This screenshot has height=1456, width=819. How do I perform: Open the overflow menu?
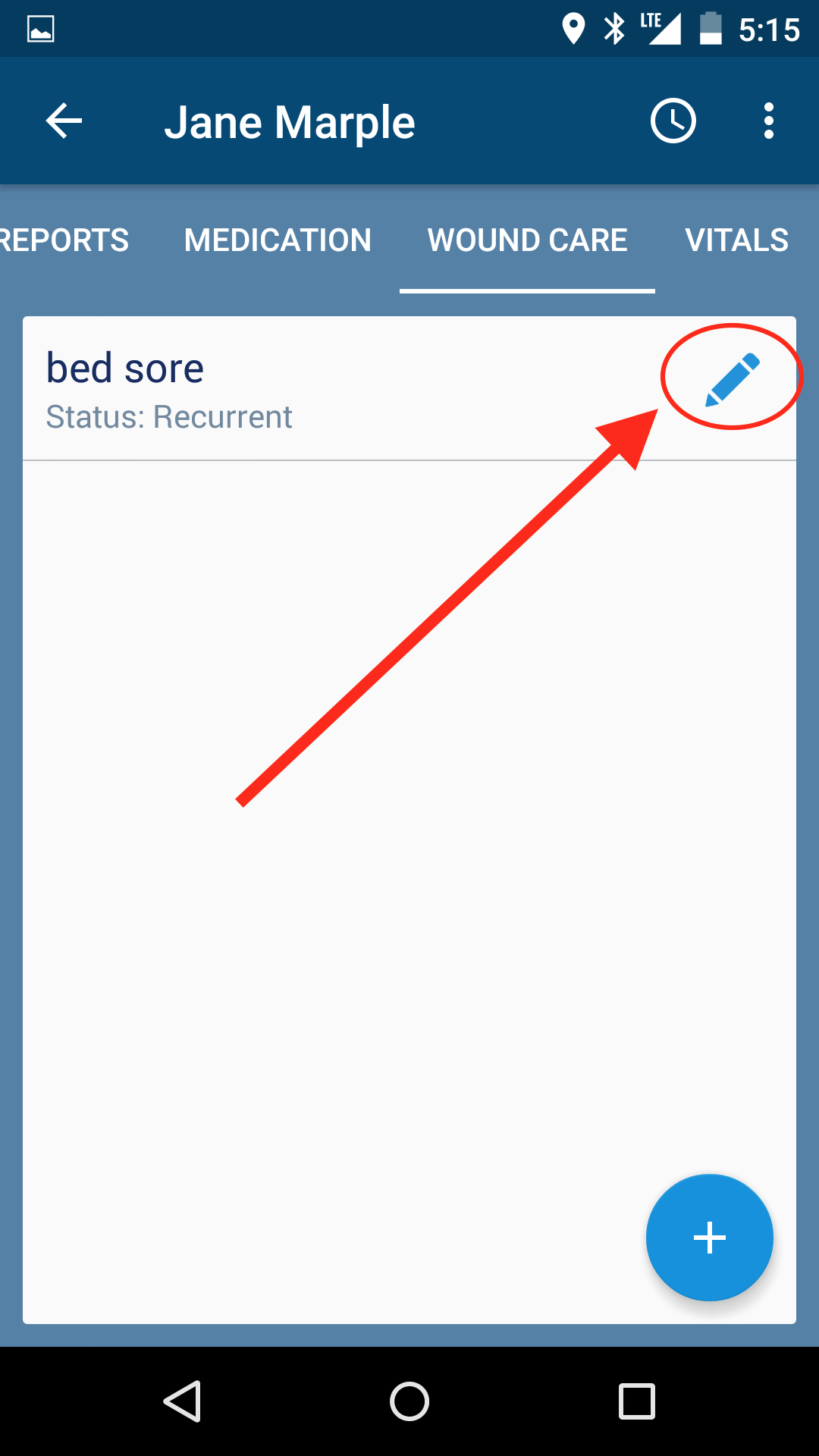click(x=768, y=121)
